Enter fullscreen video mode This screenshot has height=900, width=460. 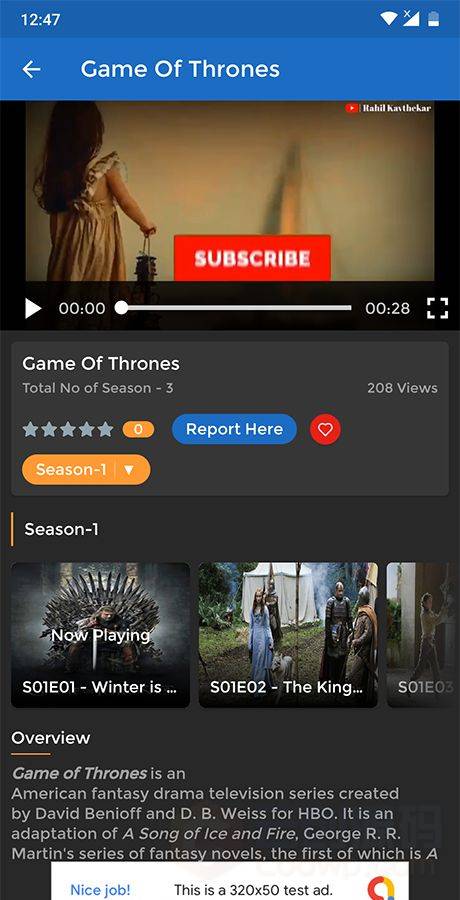[x=437, y=308]
